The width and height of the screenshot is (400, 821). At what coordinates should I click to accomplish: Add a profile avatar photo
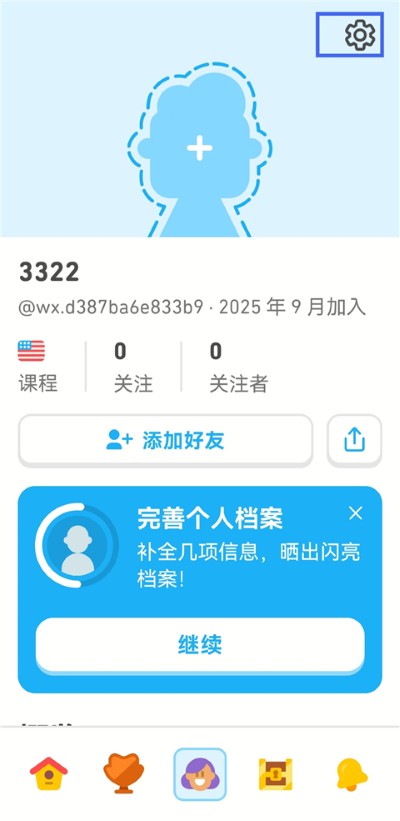[199, 149]
